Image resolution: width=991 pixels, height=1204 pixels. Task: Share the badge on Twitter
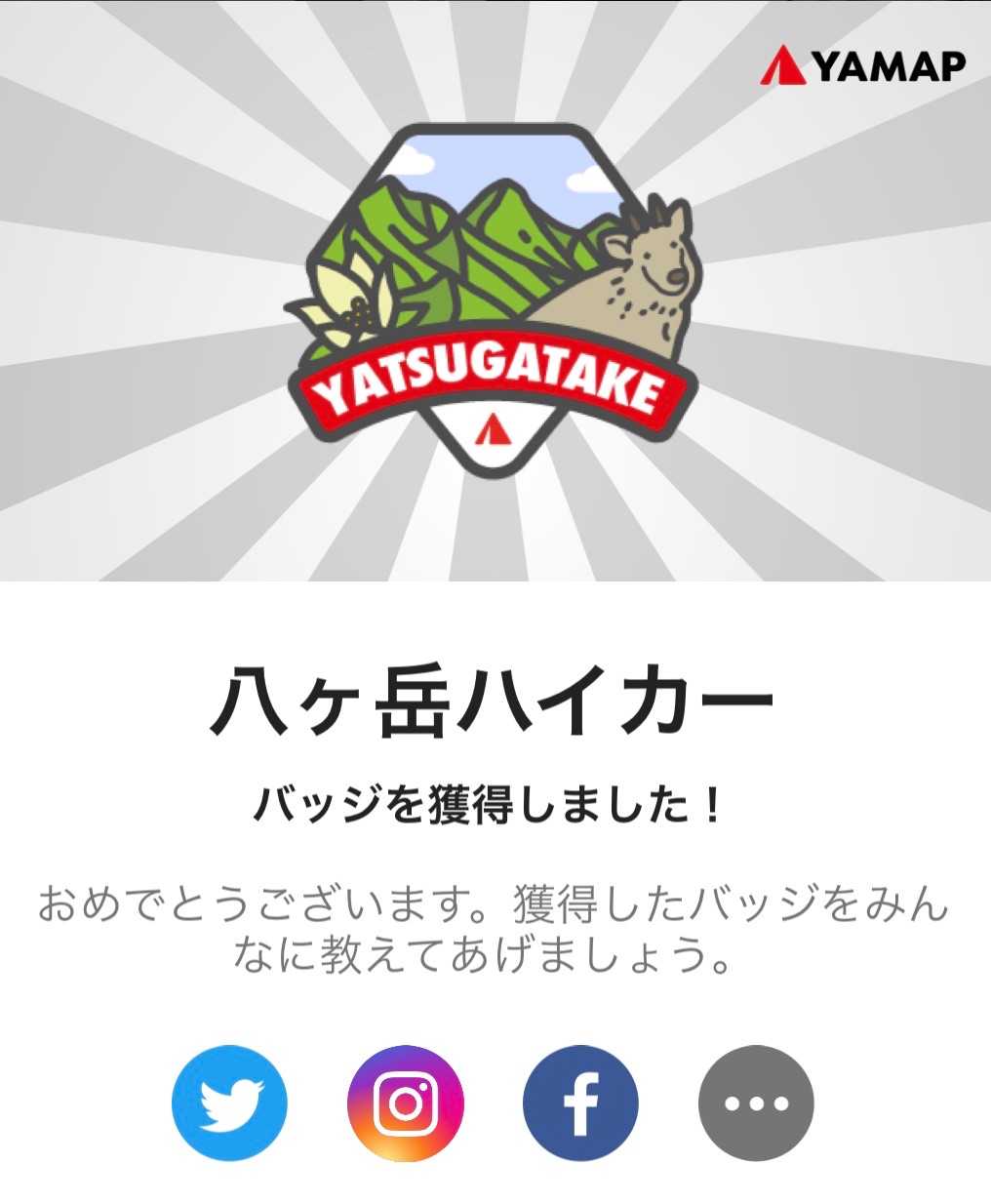tap(230, 1104)
